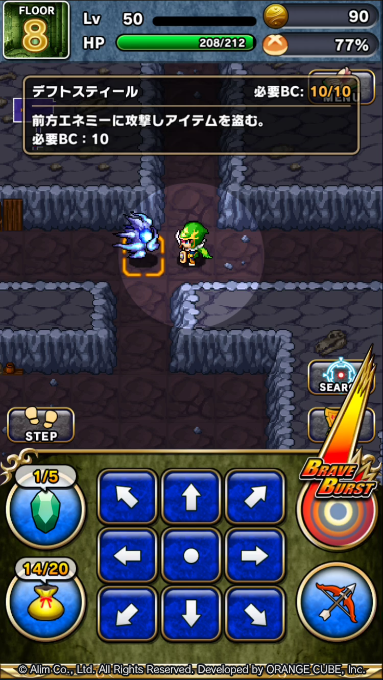Move down with the down arrow
383x680 pixels.
(x=191, y=614)
